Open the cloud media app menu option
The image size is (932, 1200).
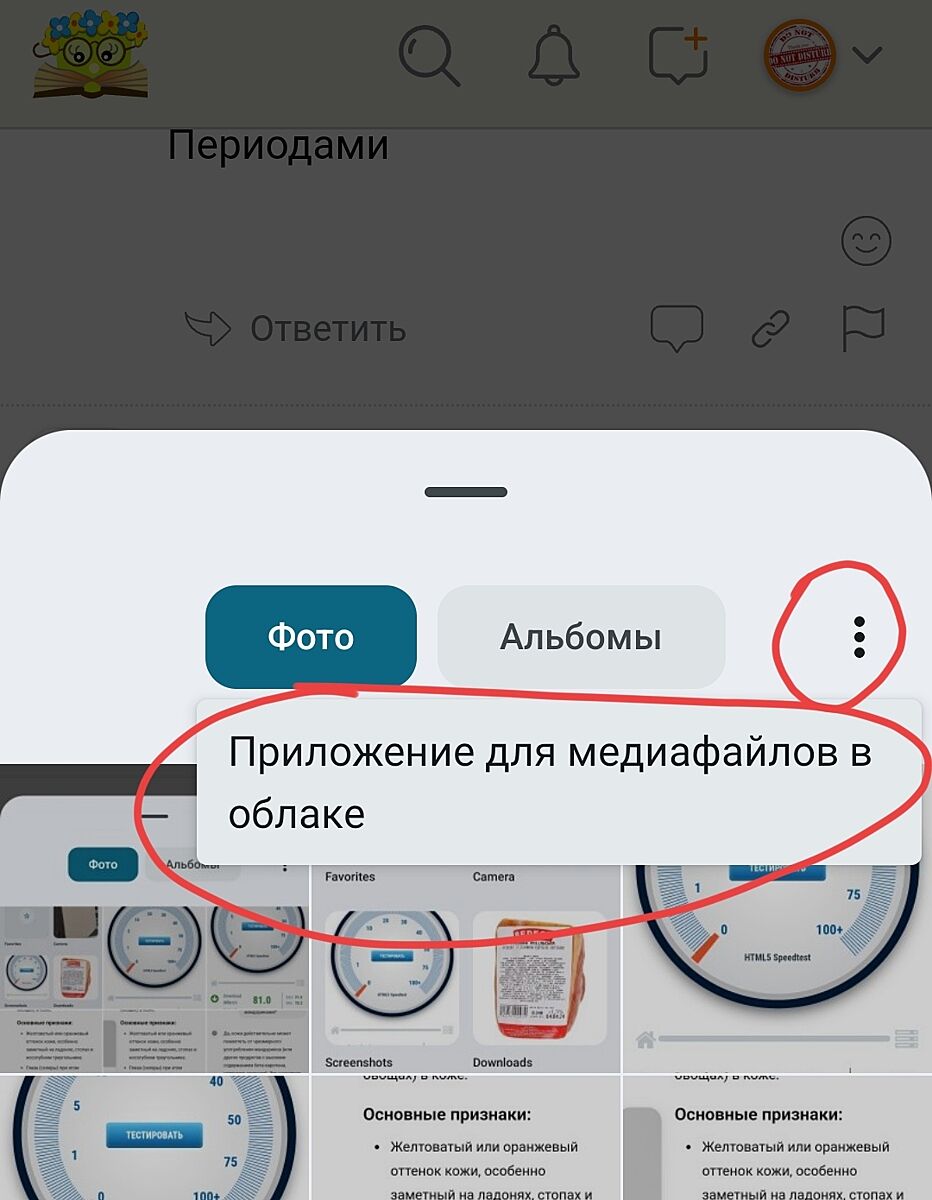click(557, 782)
